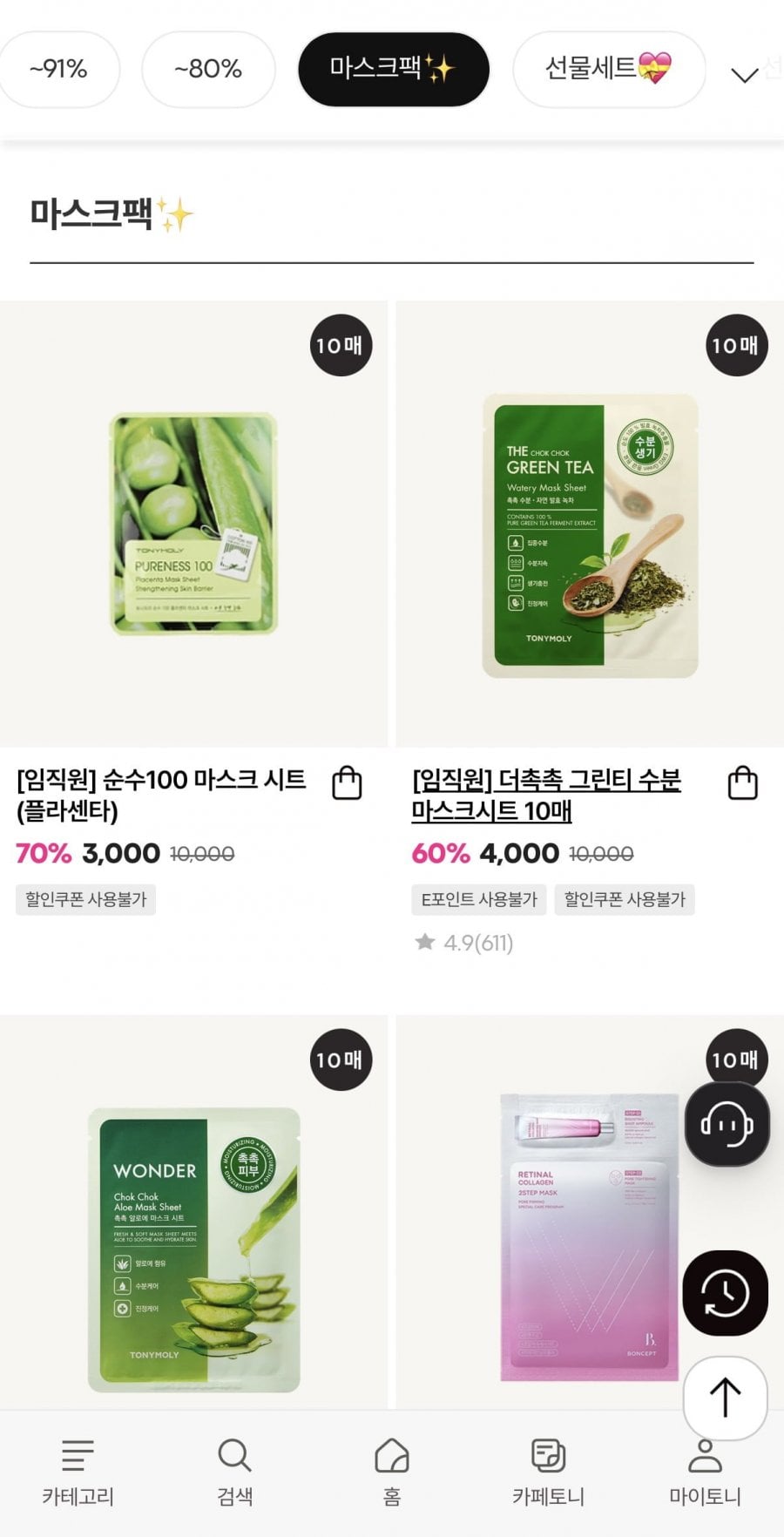Expand the category chip list chevron
The width and height of the screenshot is (784, 1537).
[x=744, y=75]
